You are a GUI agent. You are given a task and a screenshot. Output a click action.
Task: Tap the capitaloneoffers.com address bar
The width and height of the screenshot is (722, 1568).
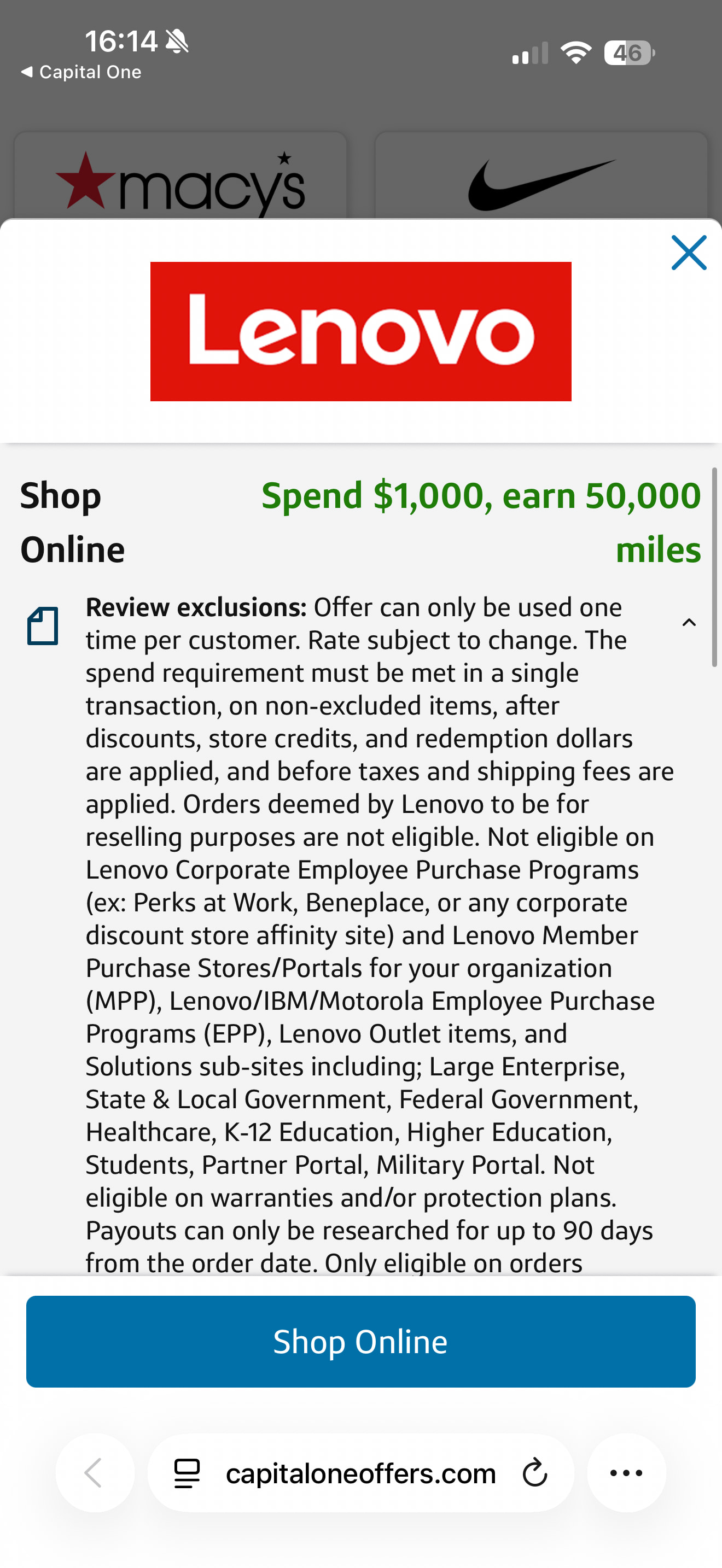click(x=360, y=1473)
